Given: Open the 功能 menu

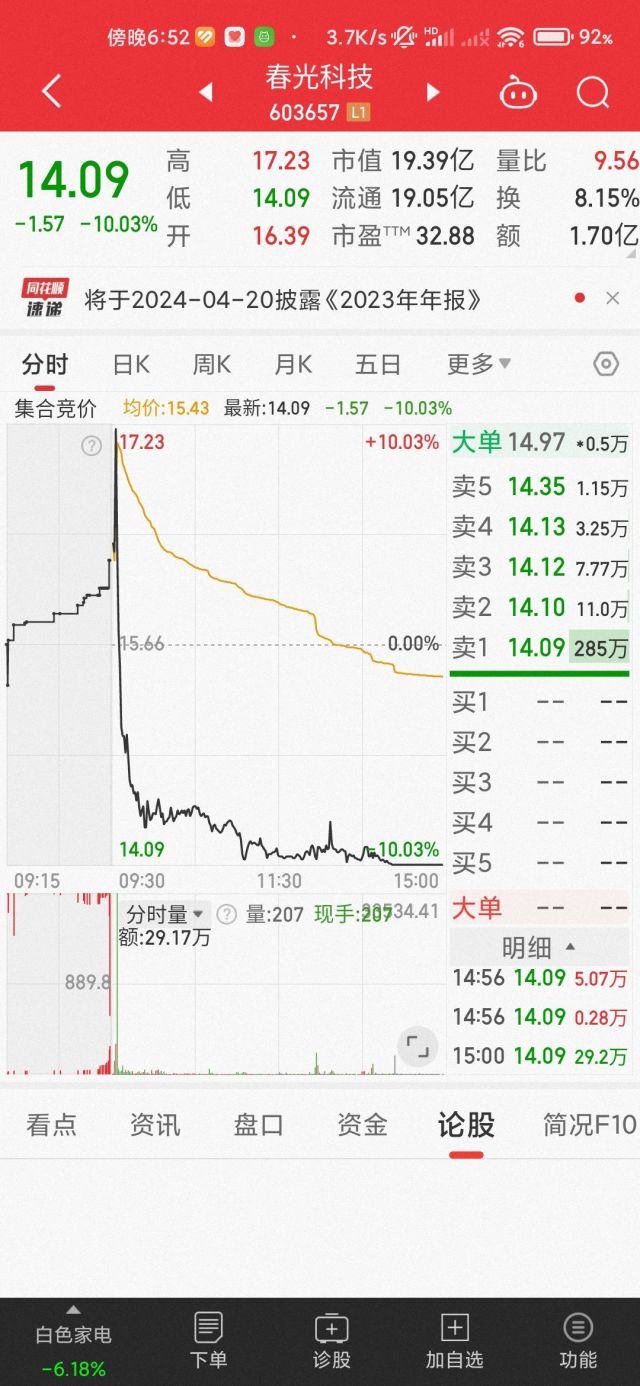Looking at the screenshot, I should [578, 1340].
